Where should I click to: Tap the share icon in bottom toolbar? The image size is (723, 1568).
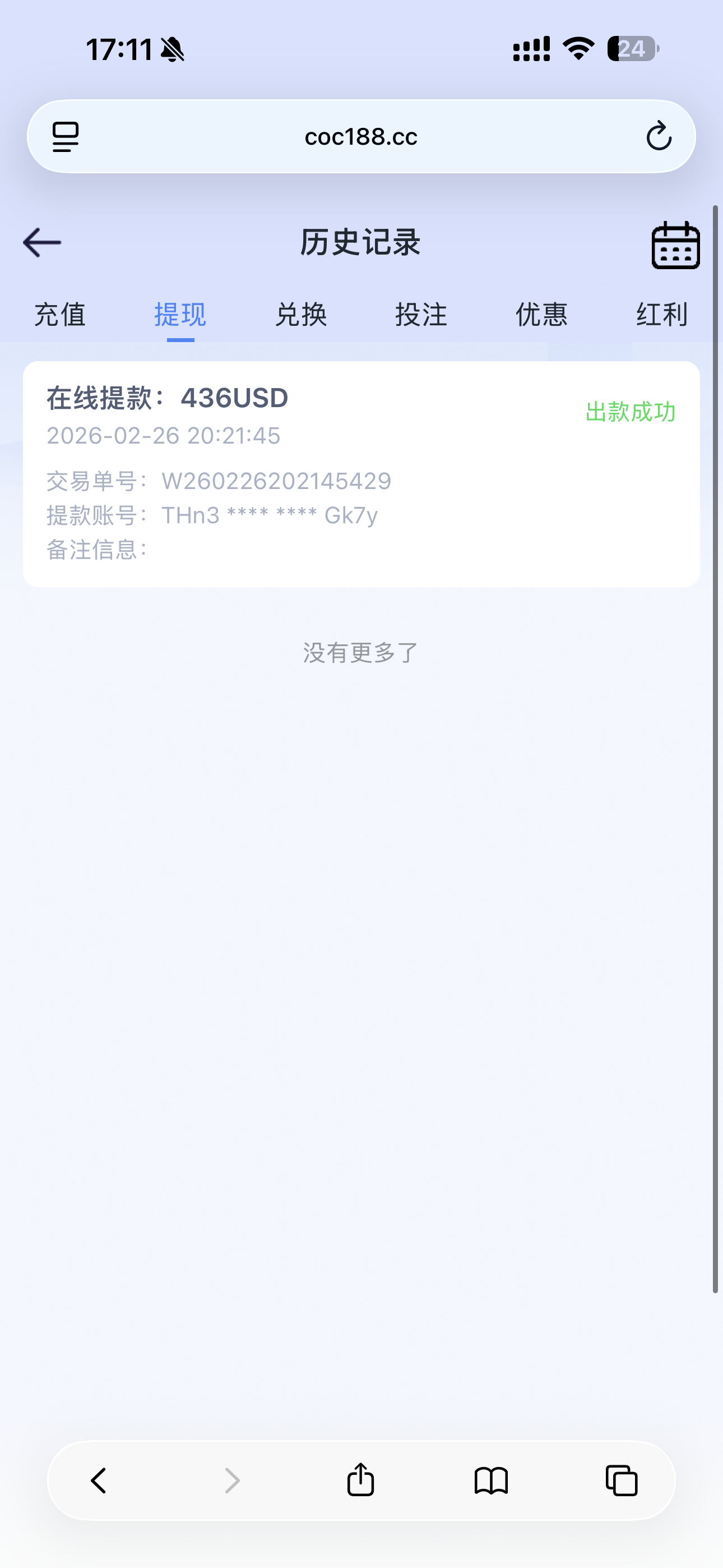click(360, 1481)
